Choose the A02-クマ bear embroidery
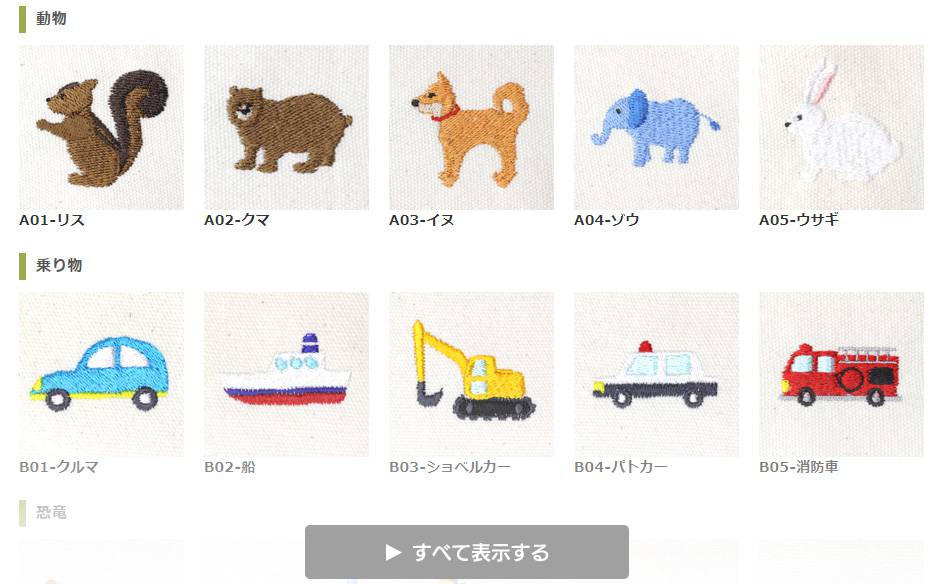This screenshot has height=584, width=934. (x=286, y=127)
